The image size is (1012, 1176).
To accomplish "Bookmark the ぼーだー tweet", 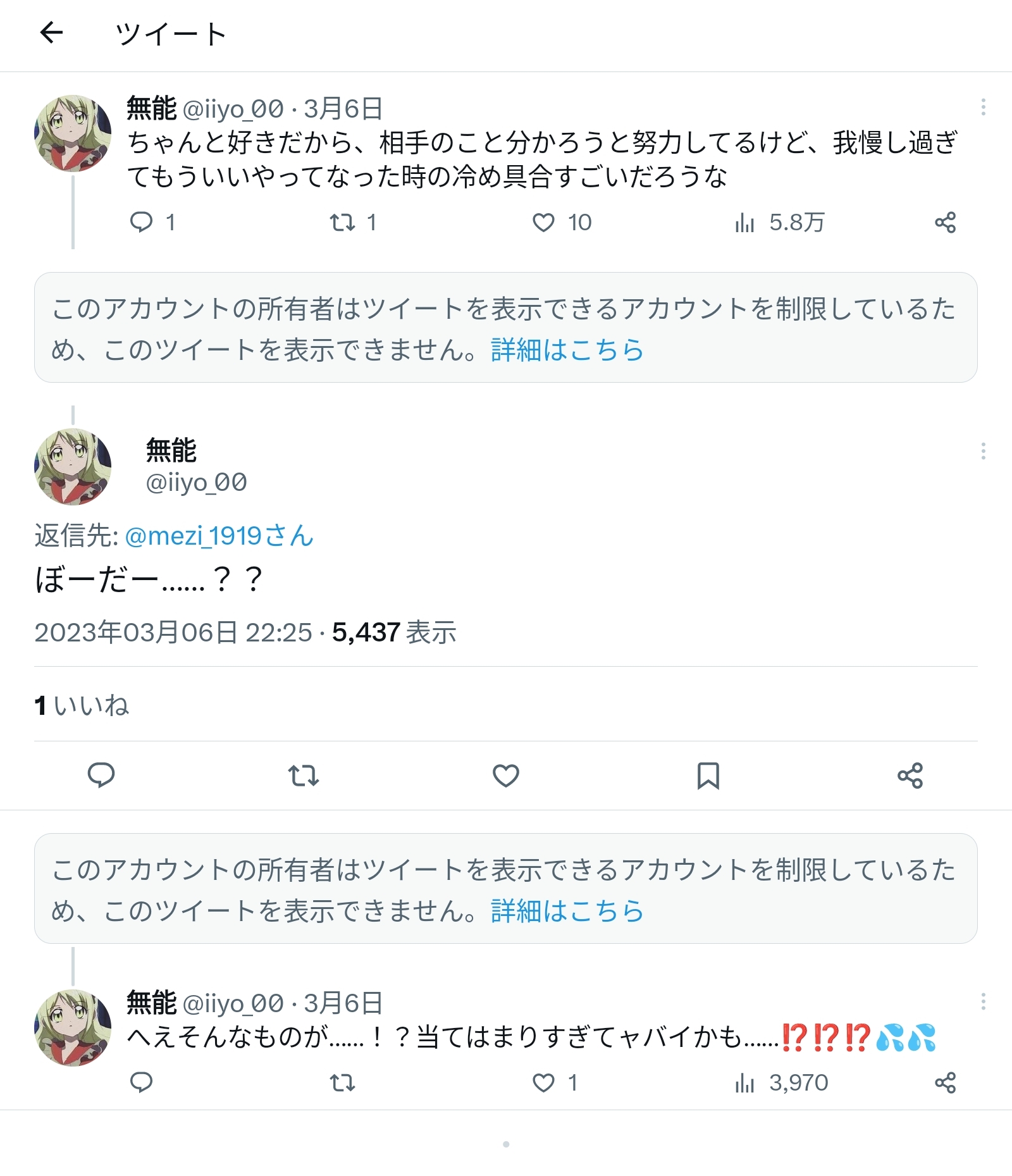I will coord(708,776).
